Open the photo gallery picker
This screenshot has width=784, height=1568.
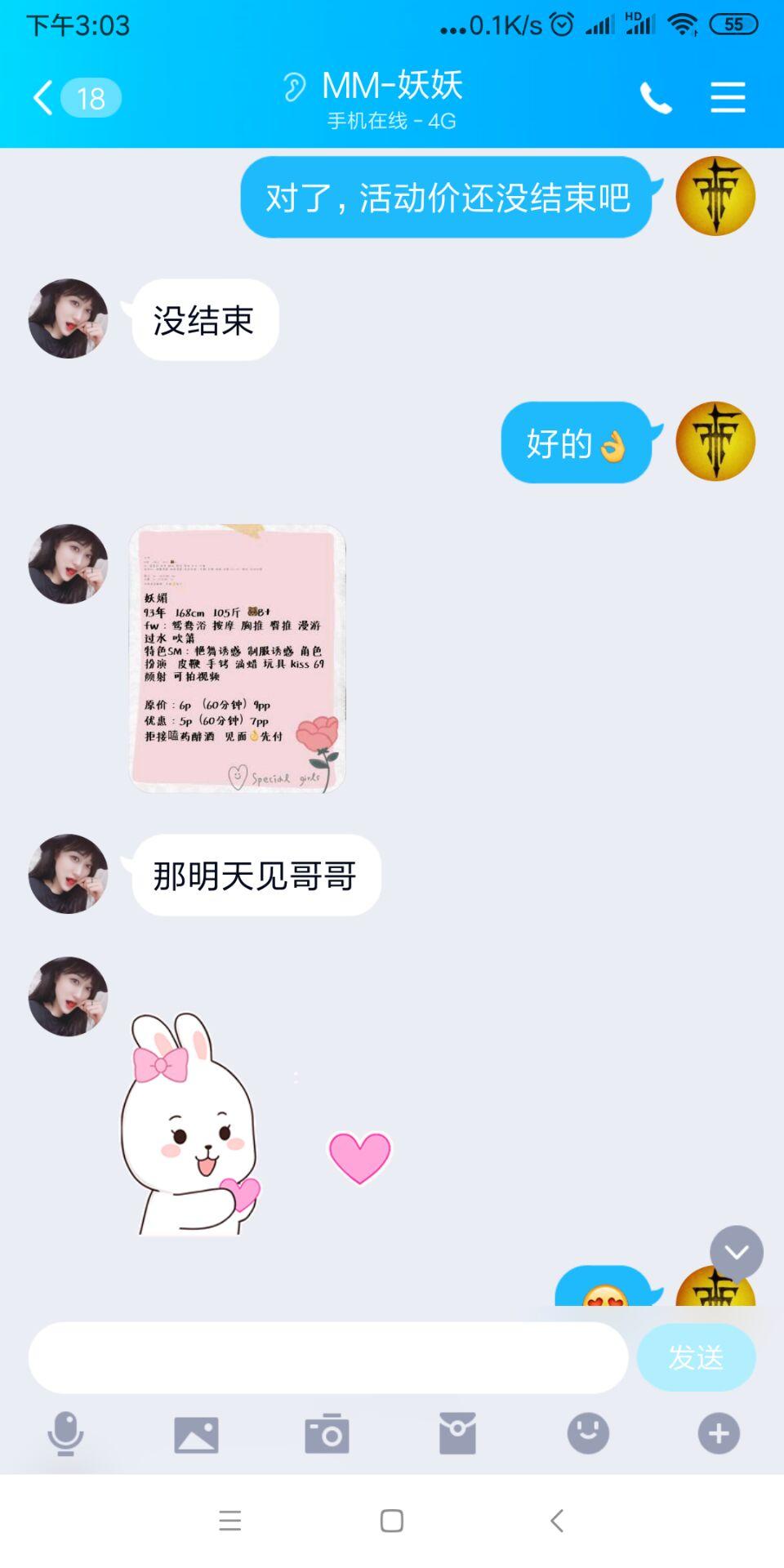point(196,1433)
